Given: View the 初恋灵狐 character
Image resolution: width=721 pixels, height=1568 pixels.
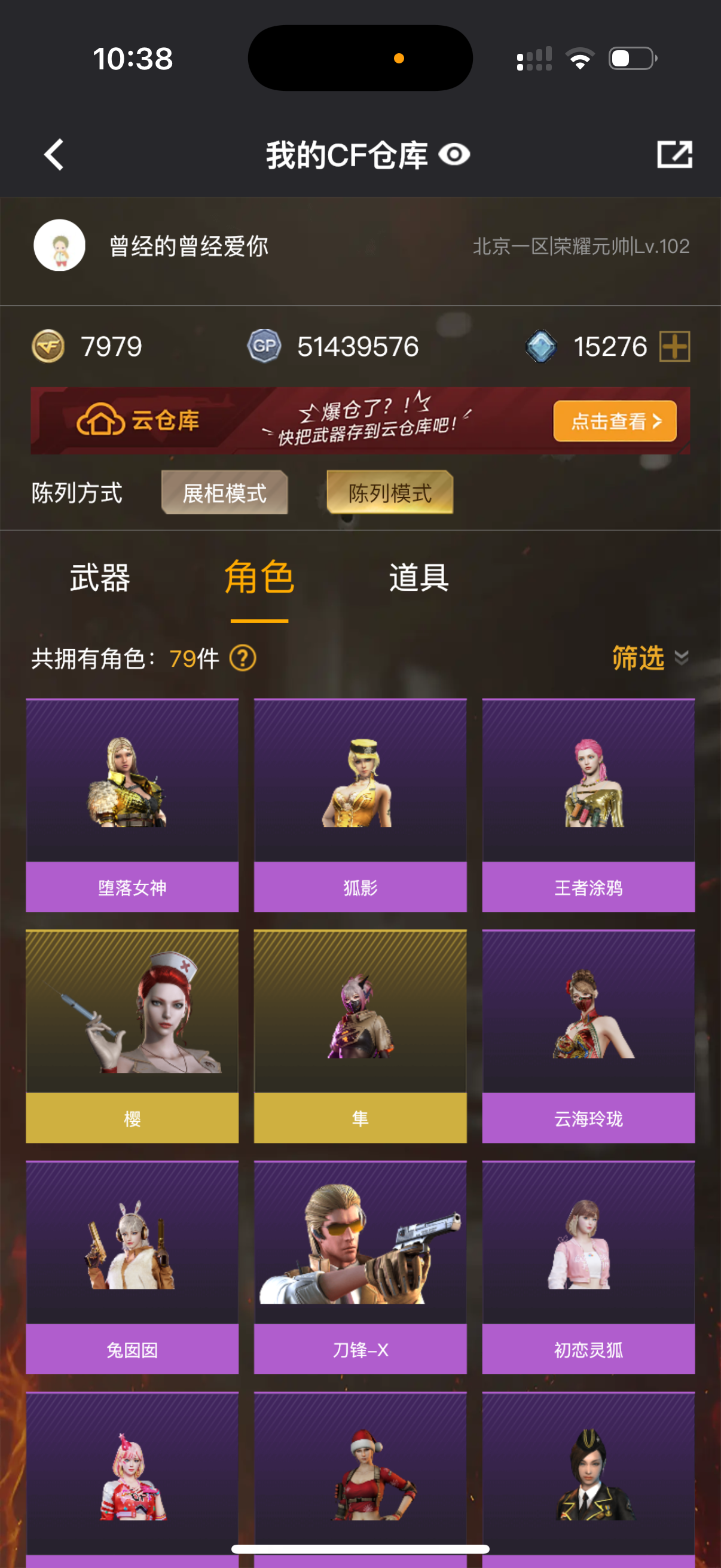Looking at the screenshot, I should pos(588,1267).
